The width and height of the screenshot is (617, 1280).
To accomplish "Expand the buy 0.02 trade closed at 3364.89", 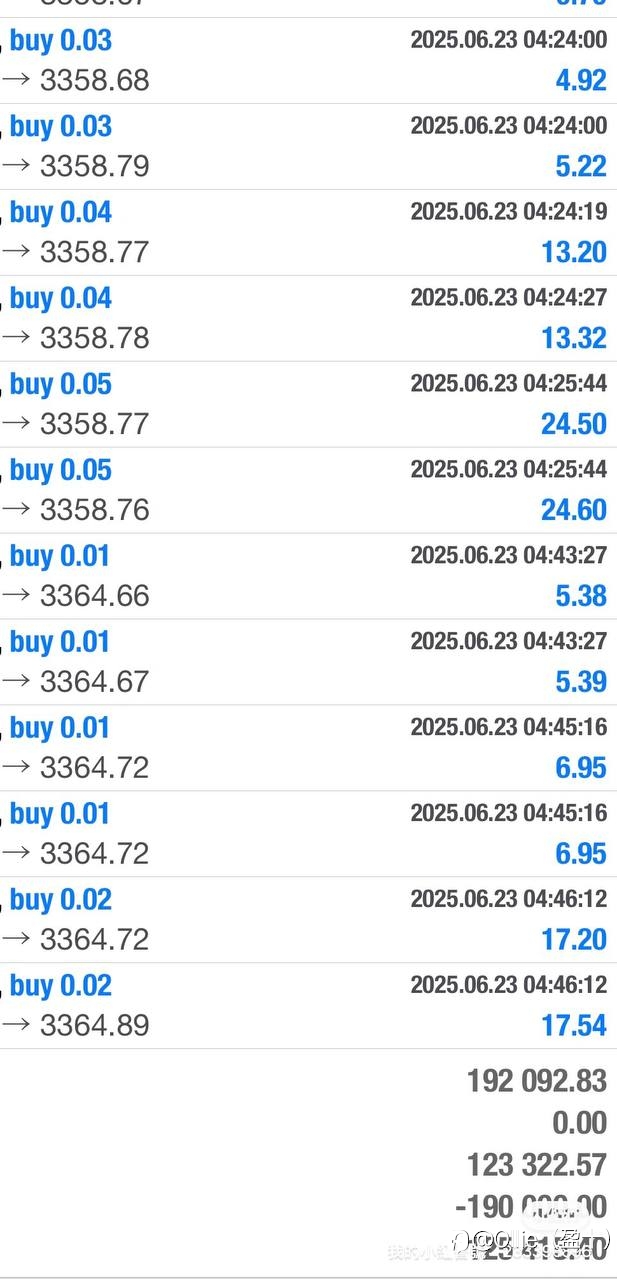I will coord(308,1007).
